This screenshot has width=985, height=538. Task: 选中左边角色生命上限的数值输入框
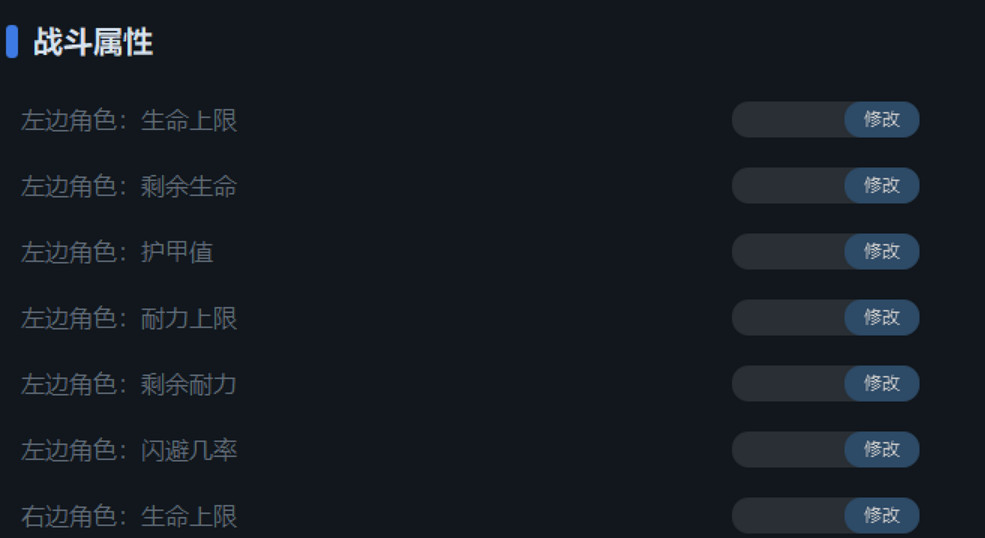click(789, 120)
